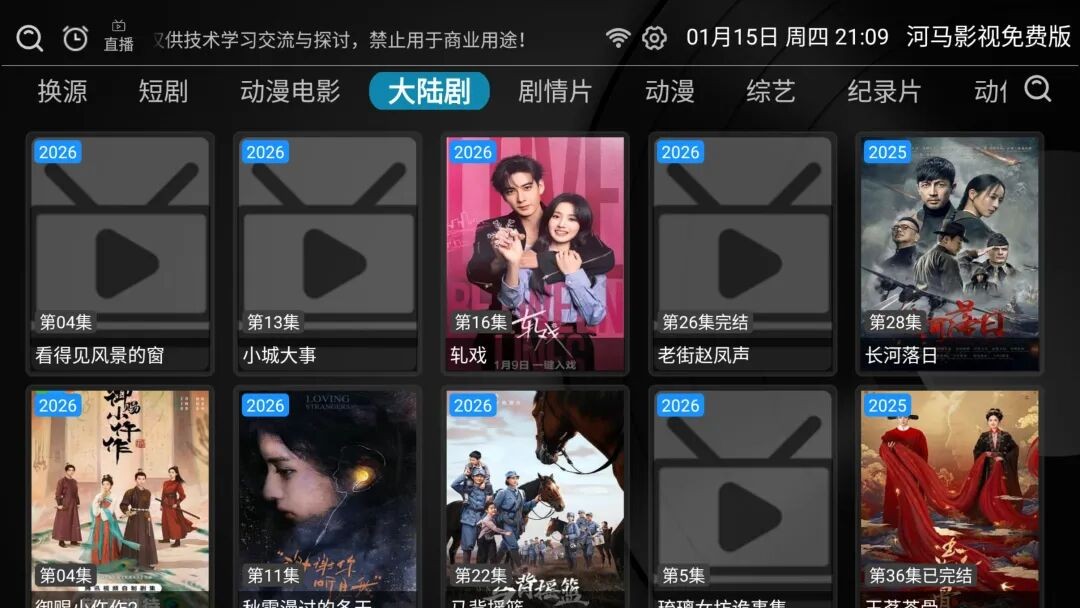Open 老街赵凤声 completed series
1080x608 pixels.
742,253
